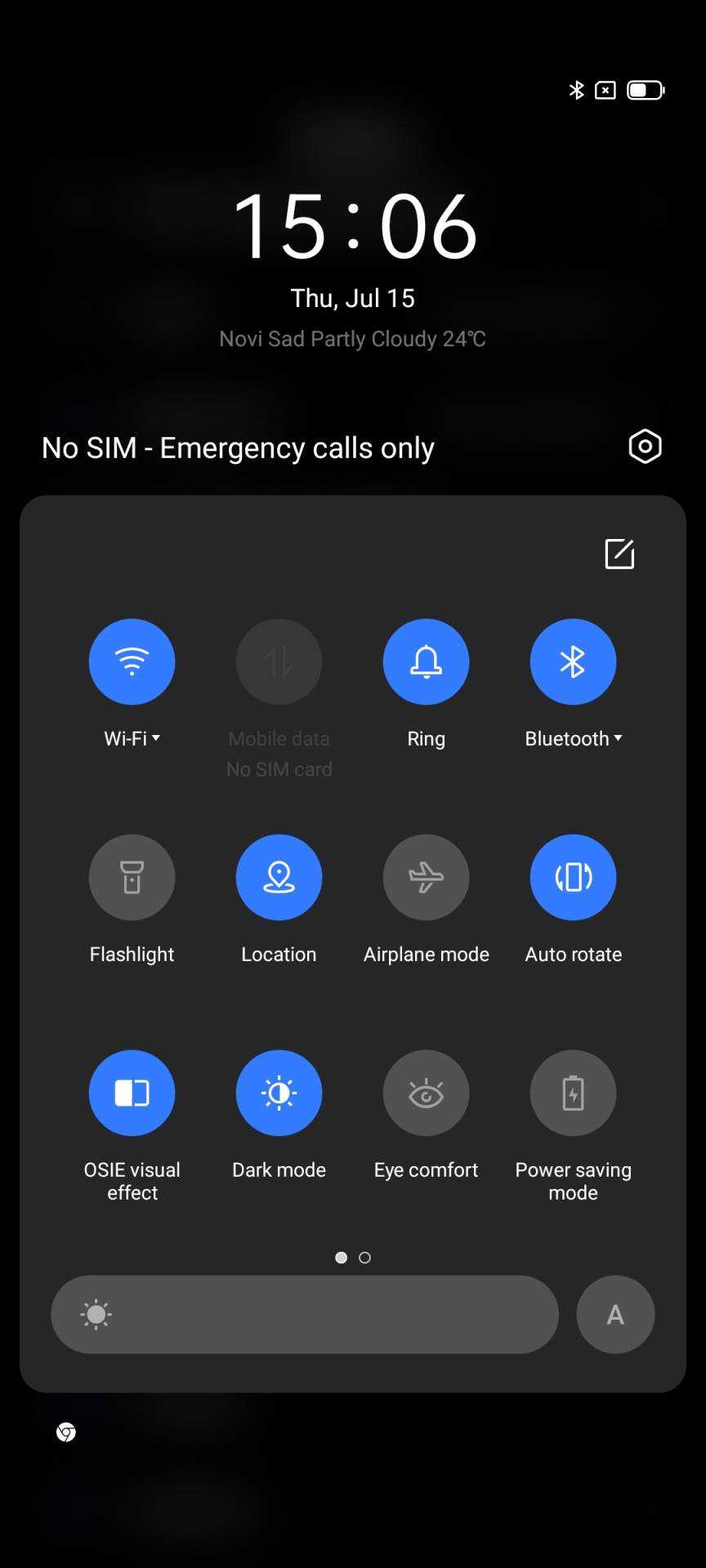Toggle auto brightness with the A button
Viewport: 706px width, 1568px height.
(615, 1314)
